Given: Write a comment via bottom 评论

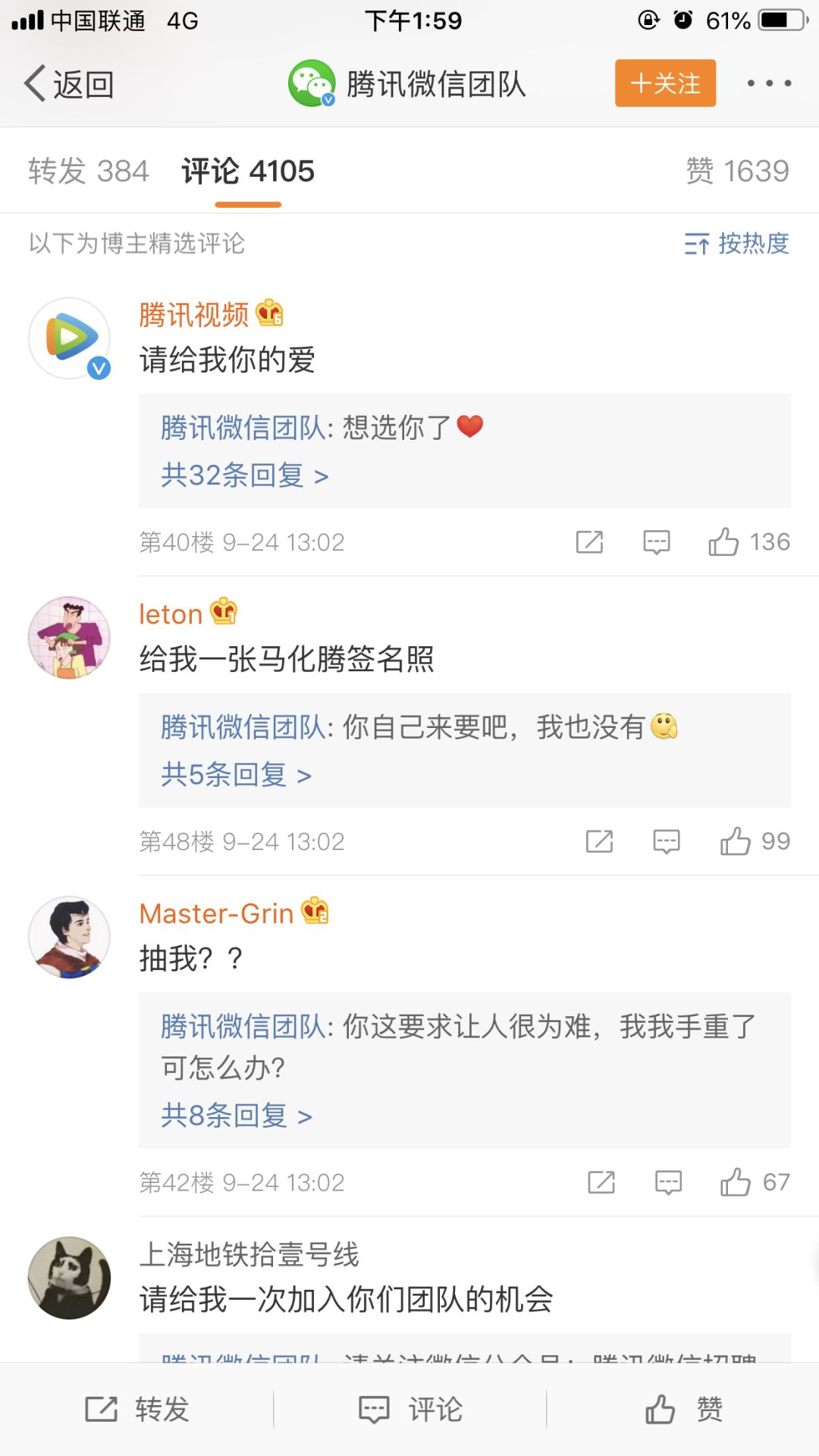Looking at the screenshot, I should pyautogui.click(x=410, y=1410).
